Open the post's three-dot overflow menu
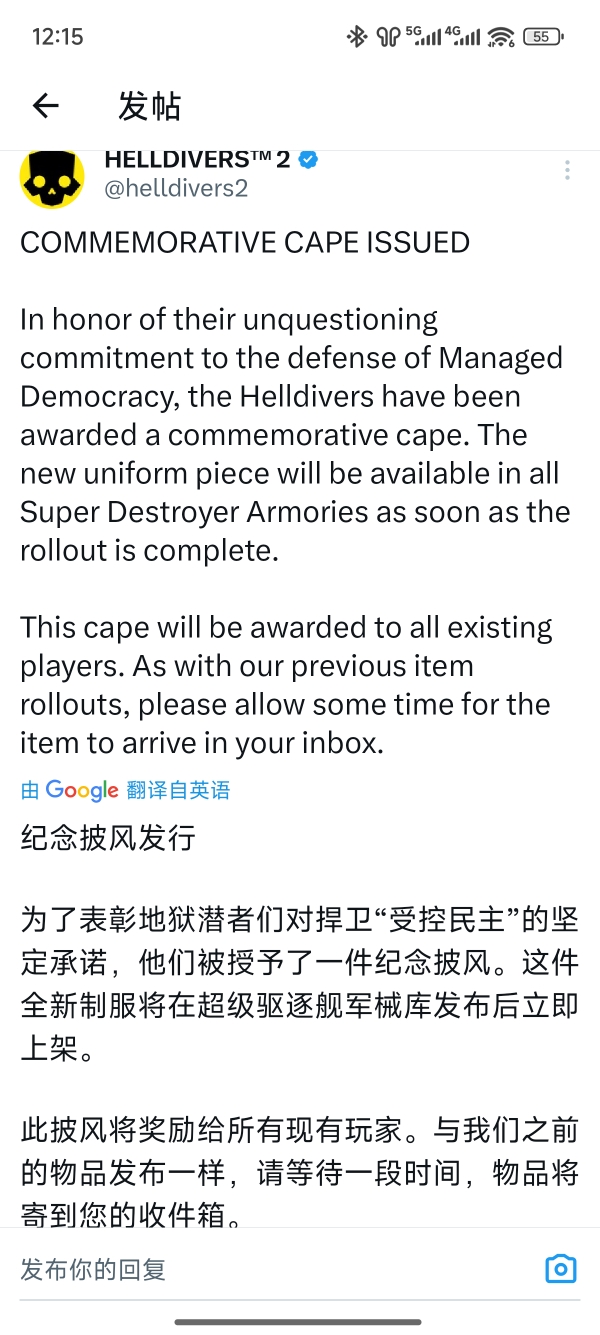Image resolution: width=600 pixels, height=1335 pixels. (567, 170)
